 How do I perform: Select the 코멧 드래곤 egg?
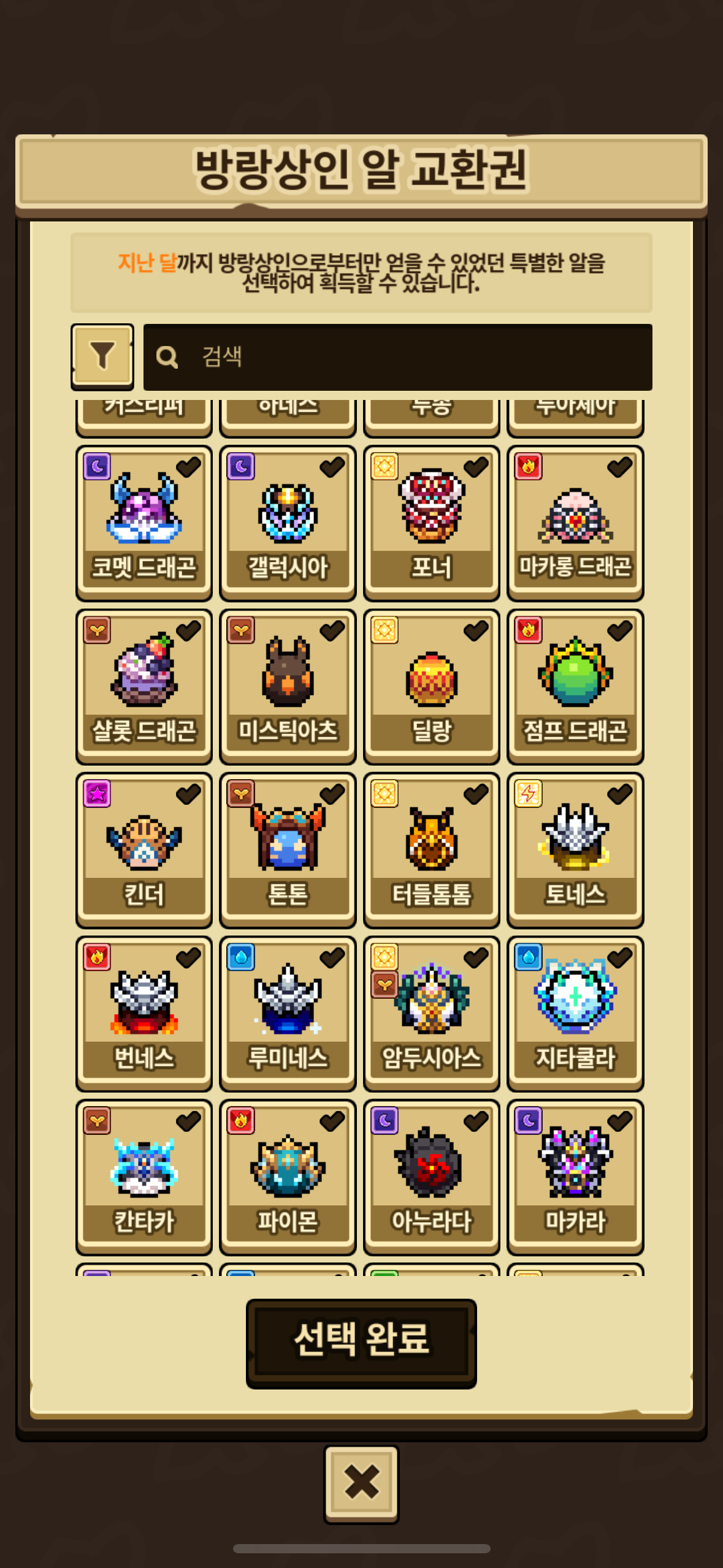point(144,522)
